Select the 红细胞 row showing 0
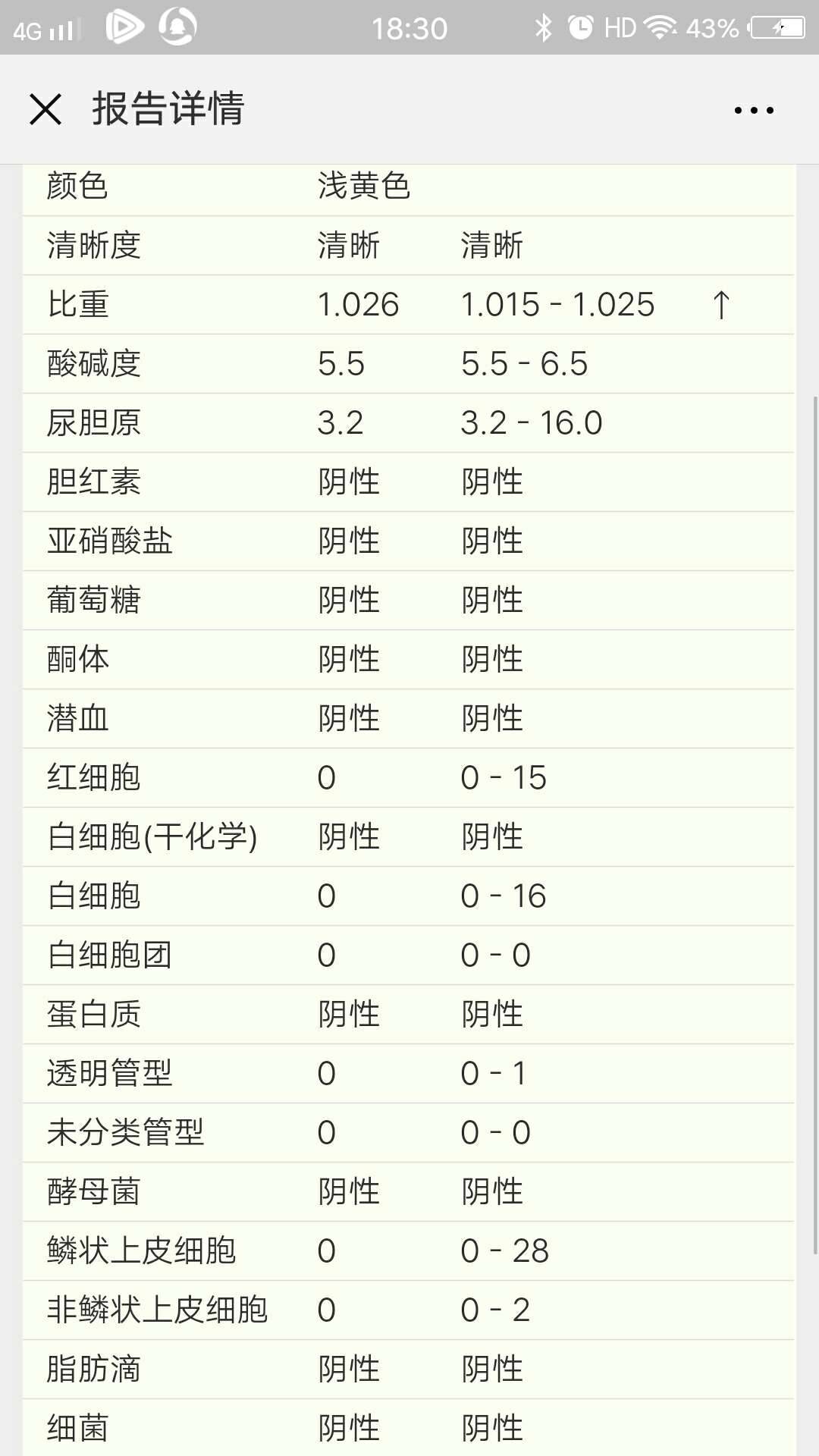The image size is (819, 1456). [x=303, y=777]
